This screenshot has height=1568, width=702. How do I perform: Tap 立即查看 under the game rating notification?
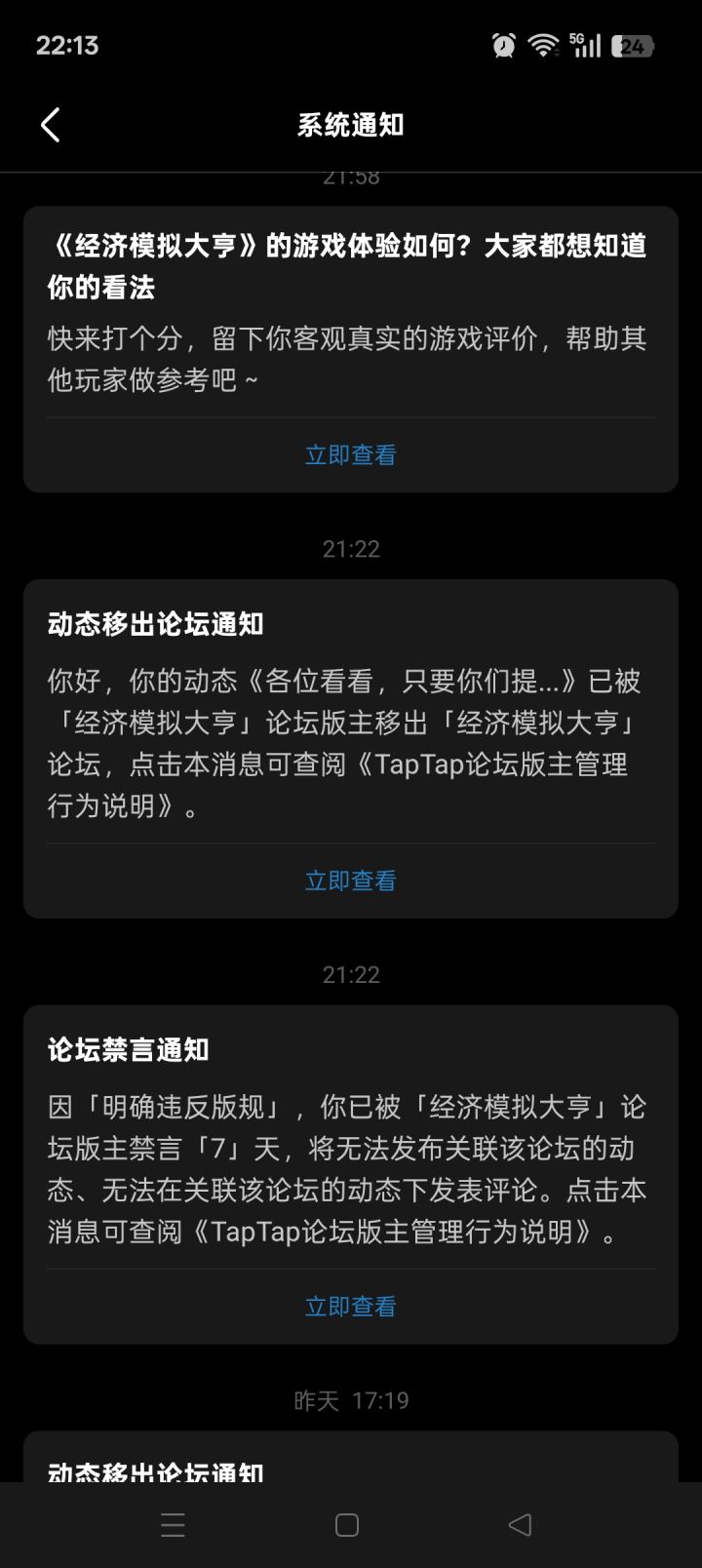[x=351, y=453]
